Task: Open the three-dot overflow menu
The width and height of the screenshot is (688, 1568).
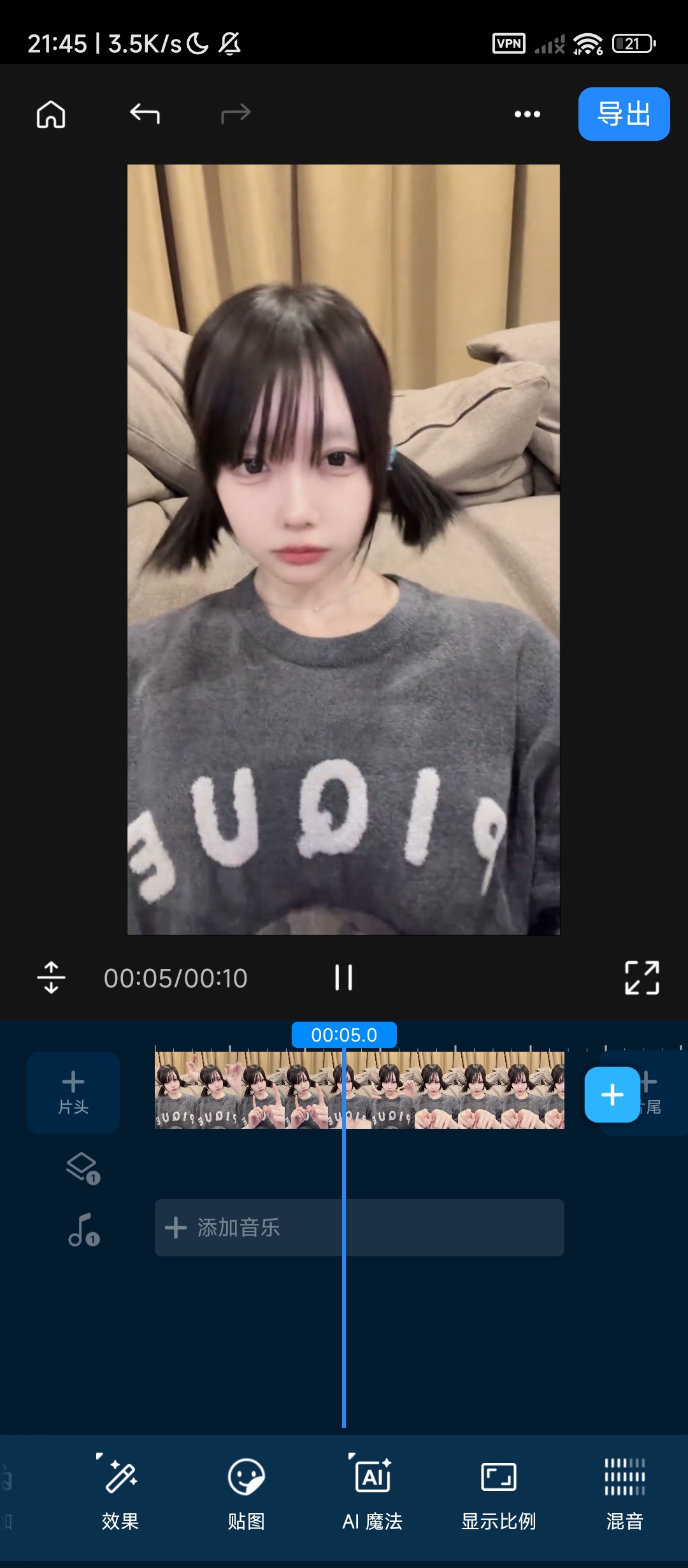Action: click(527, 114)
